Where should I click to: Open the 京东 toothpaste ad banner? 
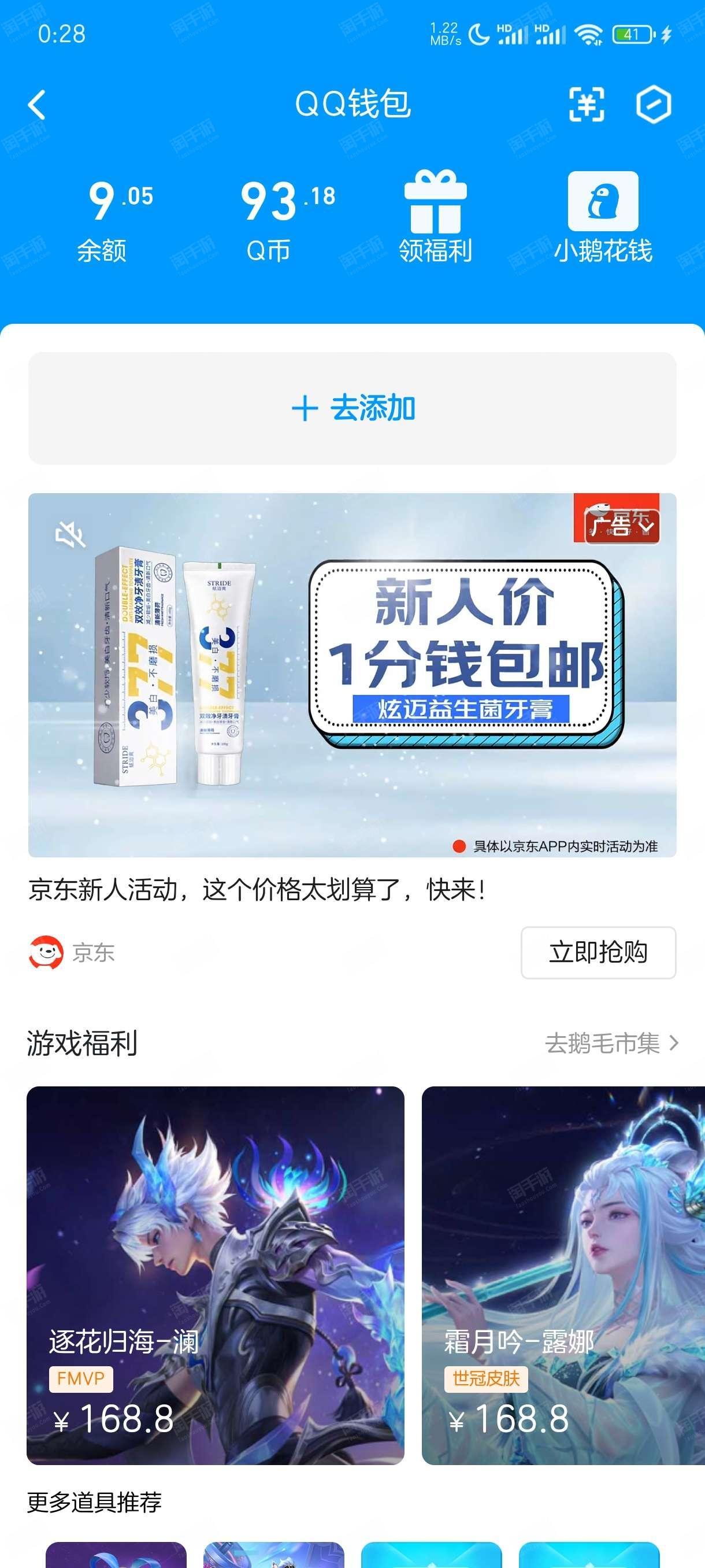(x=352, y=674)
